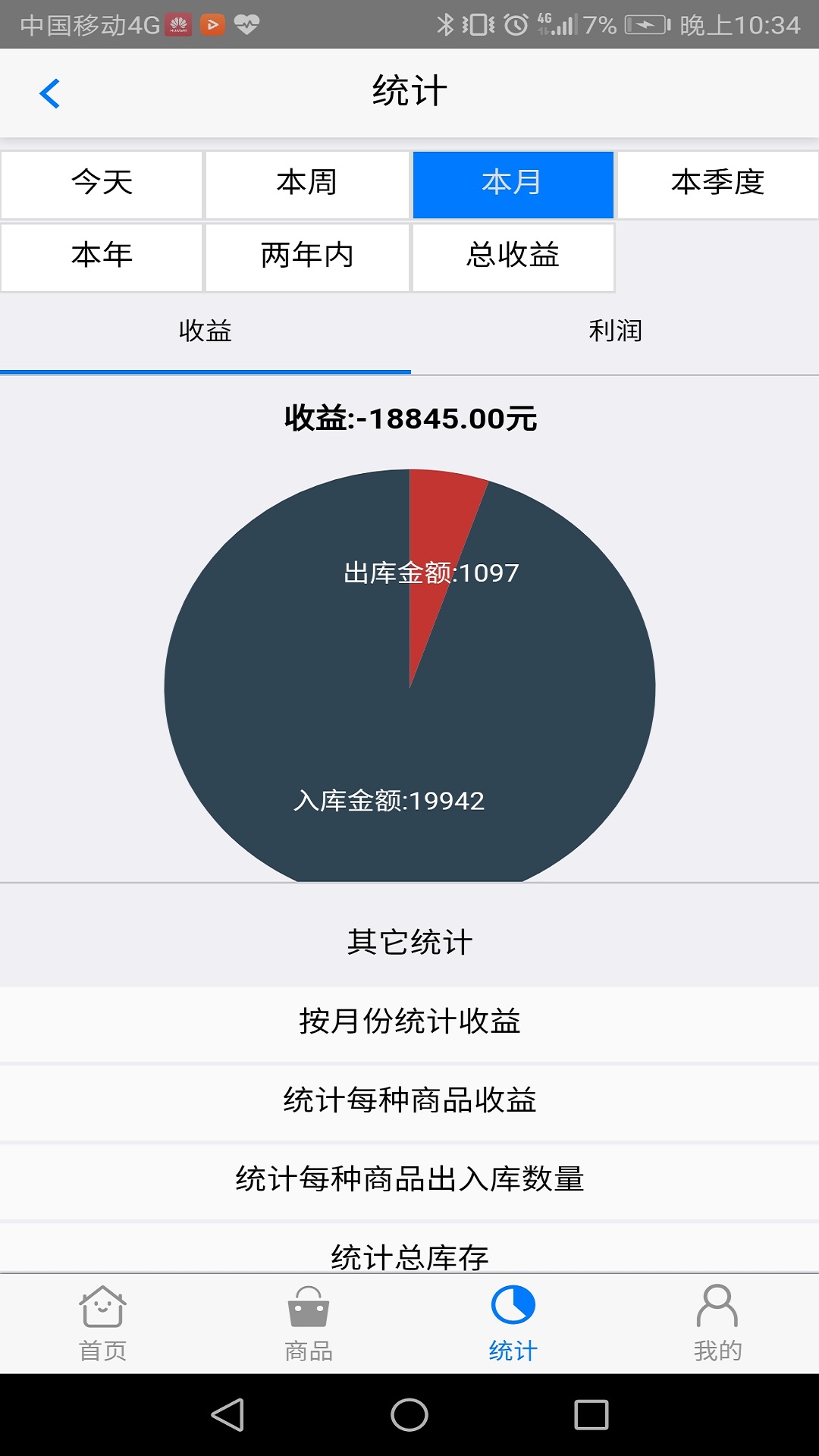Open 按月份统计收益

409,1023
